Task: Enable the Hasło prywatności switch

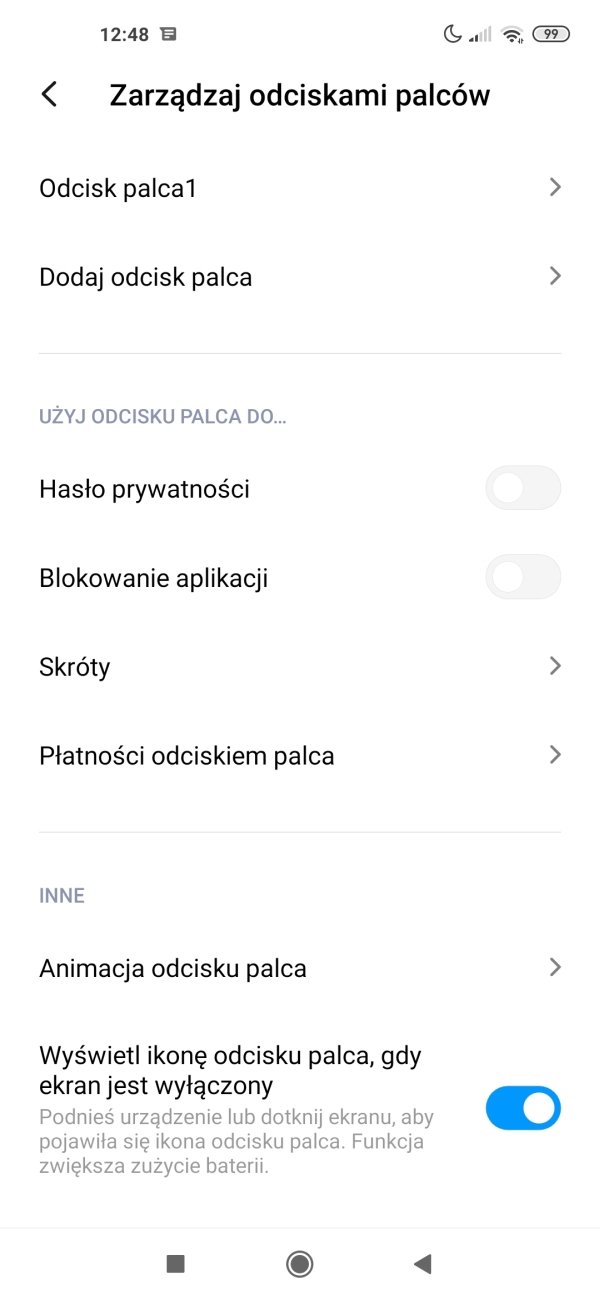Action: [523, 488]
